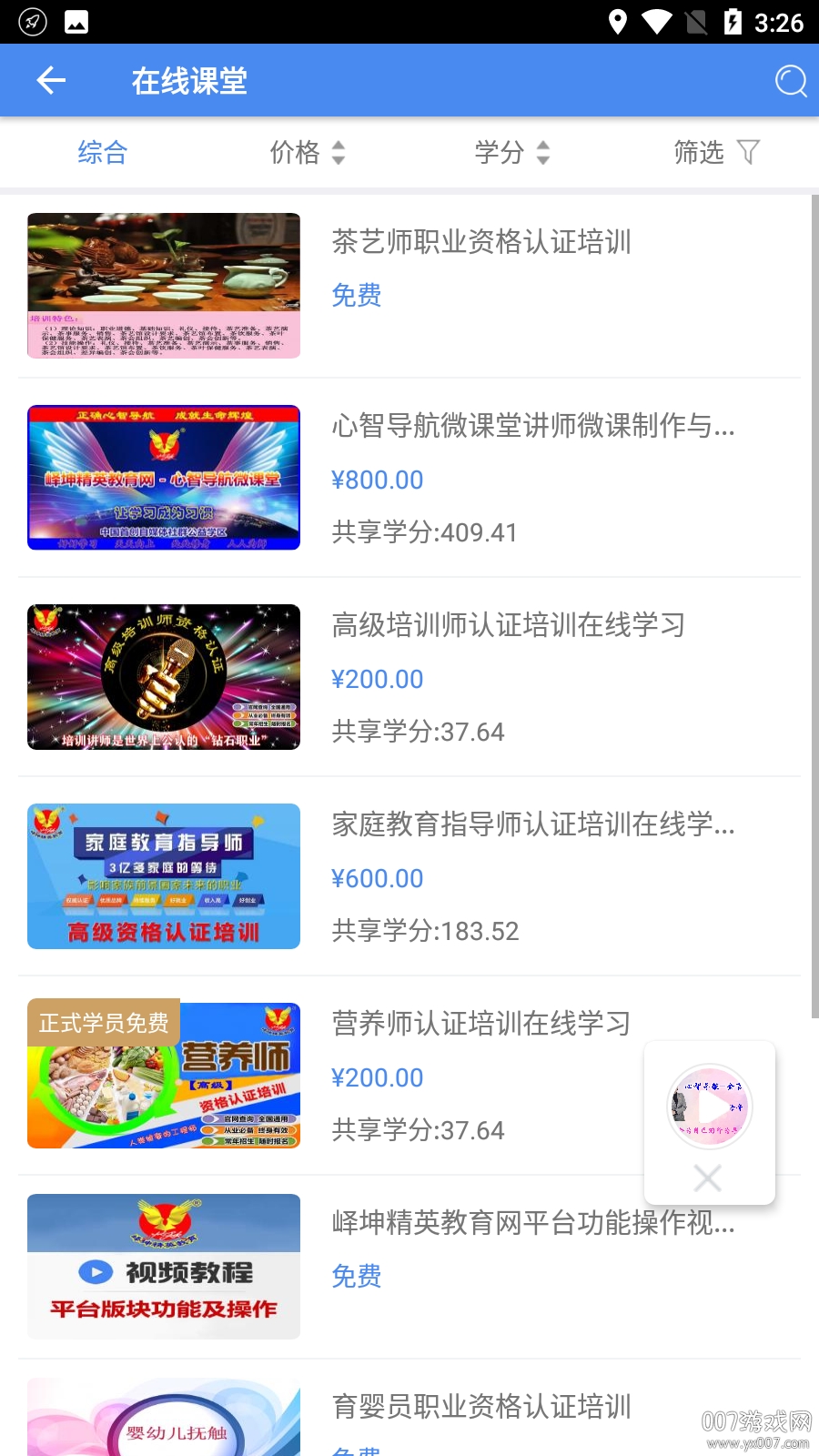Open the search icon in the title bar

790,80
